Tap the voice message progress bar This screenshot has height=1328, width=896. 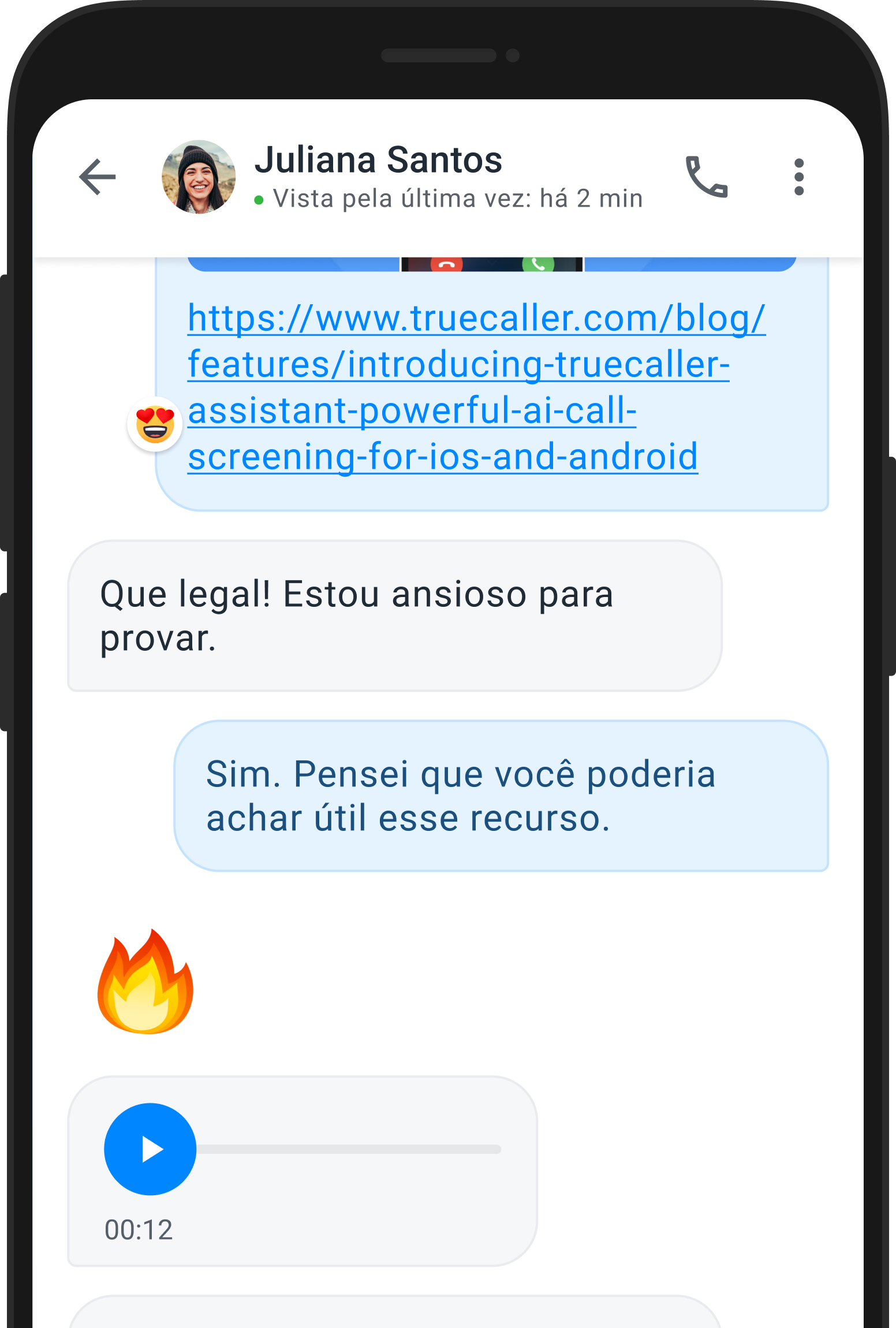[348, 1149]
